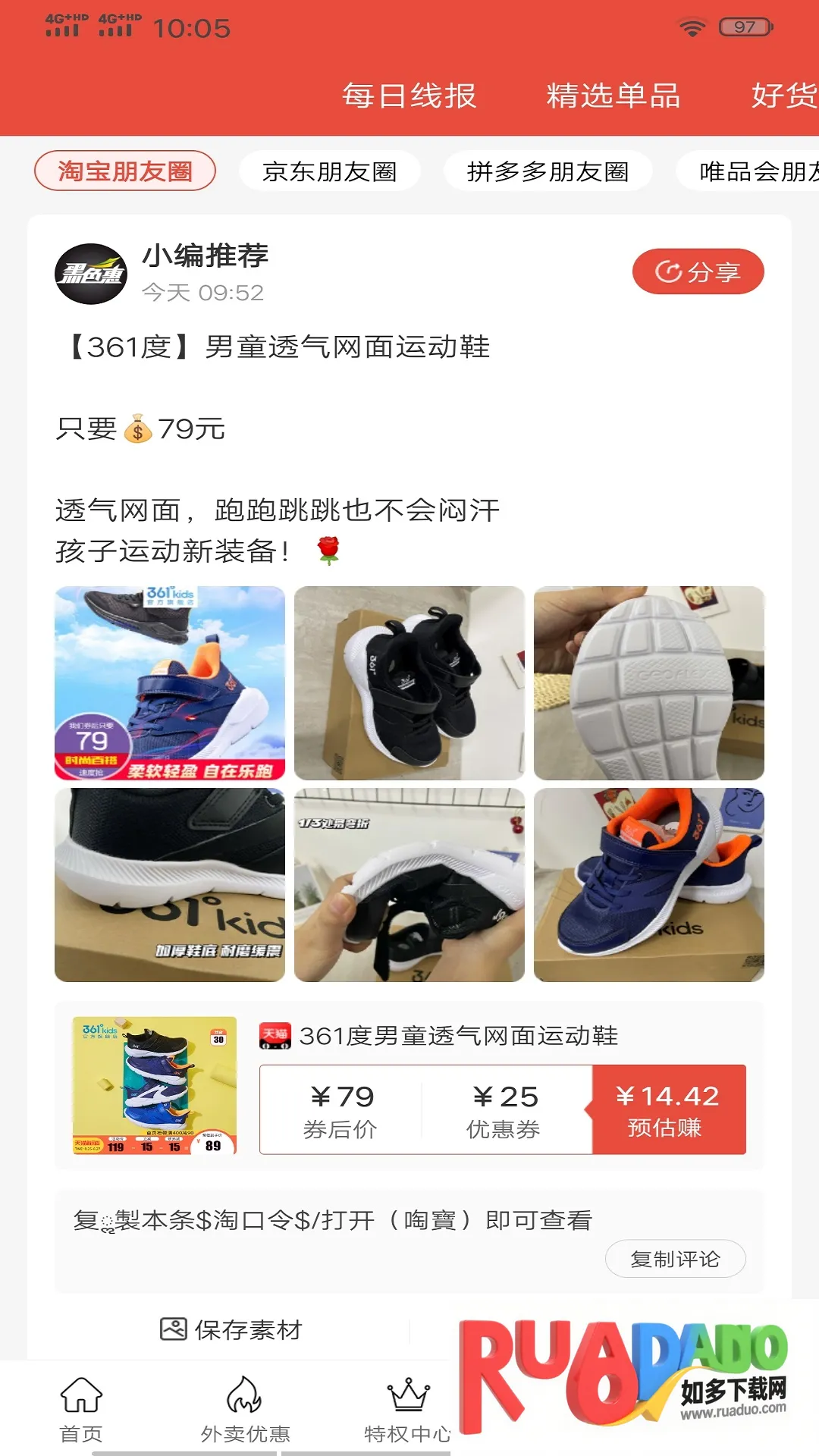Screen dimensions: 819x1456
Task: Switch to the 精选单品 tab
Action: (613, 96)
